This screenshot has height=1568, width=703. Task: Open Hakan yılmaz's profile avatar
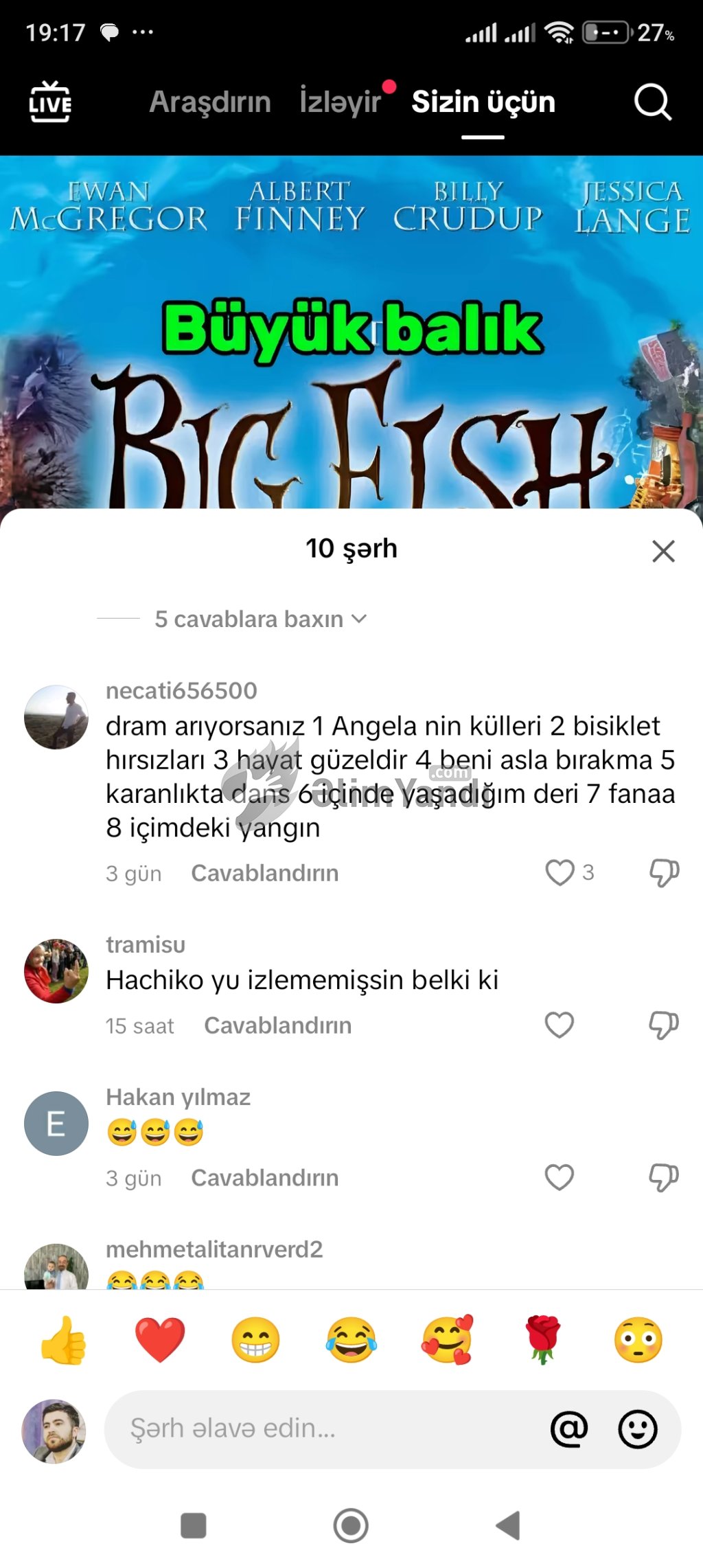click(x=56, y=1123)
